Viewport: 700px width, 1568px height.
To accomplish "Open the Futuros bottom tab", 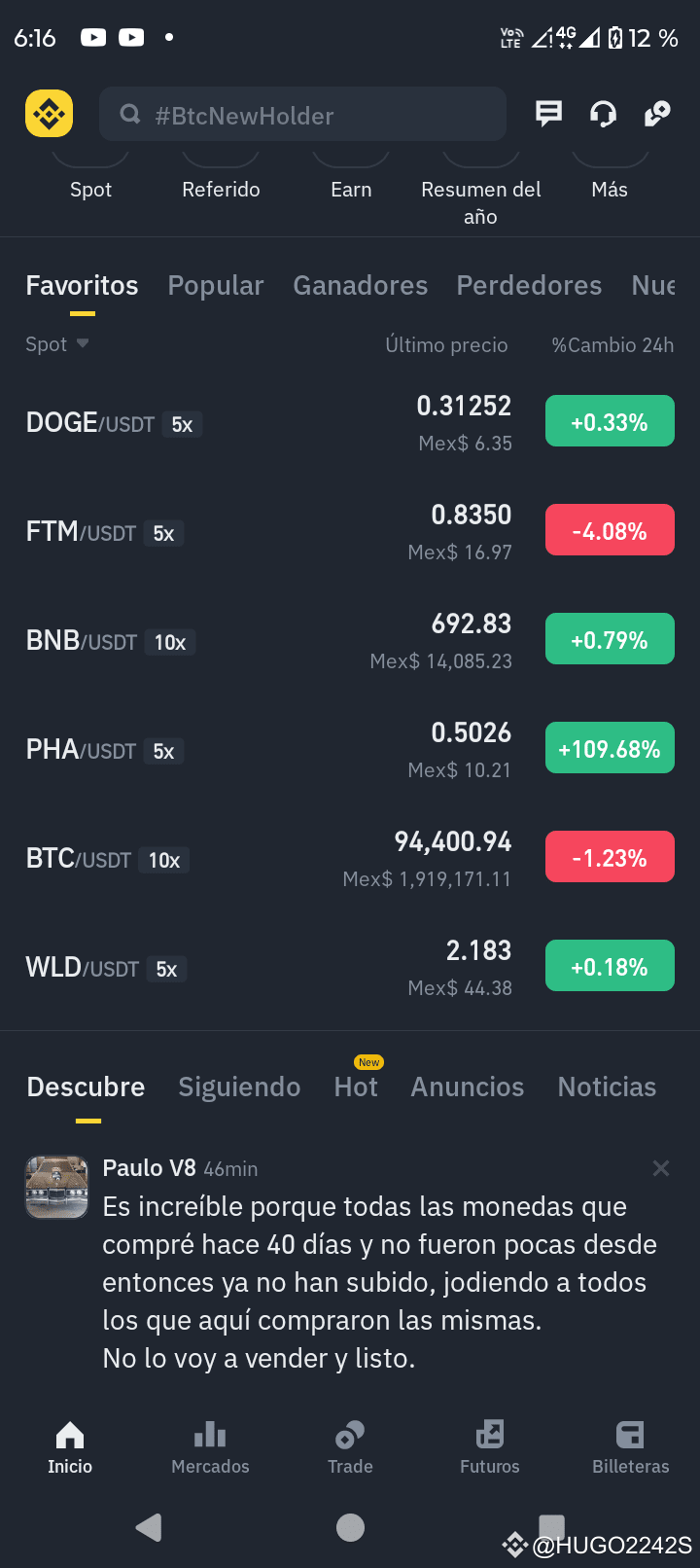I will point(490,1447).
